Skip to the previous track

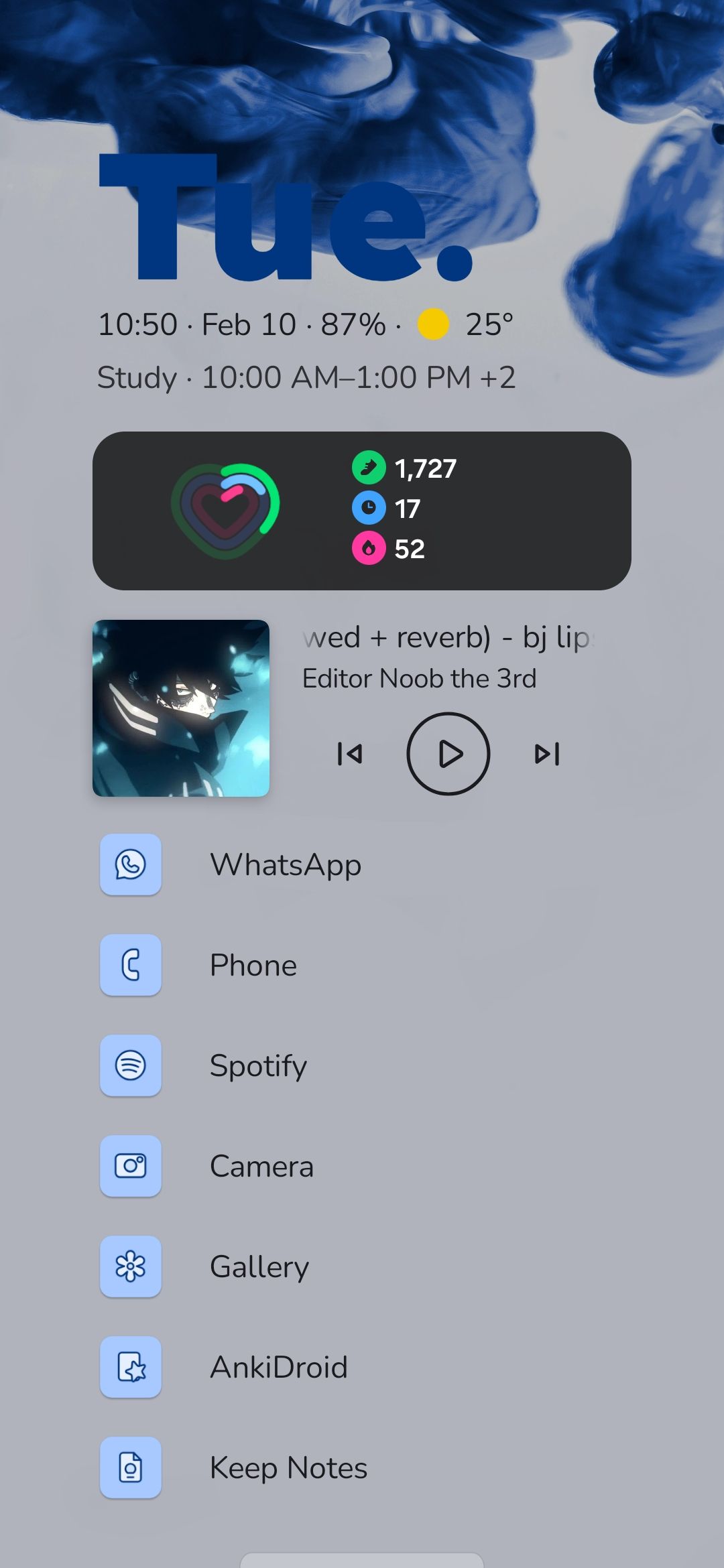point(350,754)
